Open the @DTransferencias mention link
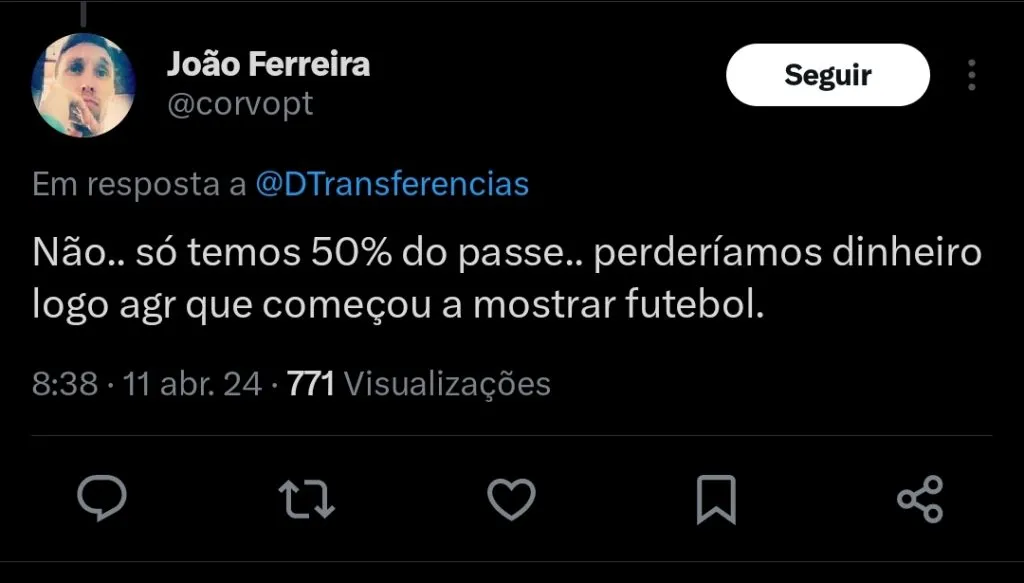The width and height of the screenshot is (1024, 583). click(x=392, y=184)
